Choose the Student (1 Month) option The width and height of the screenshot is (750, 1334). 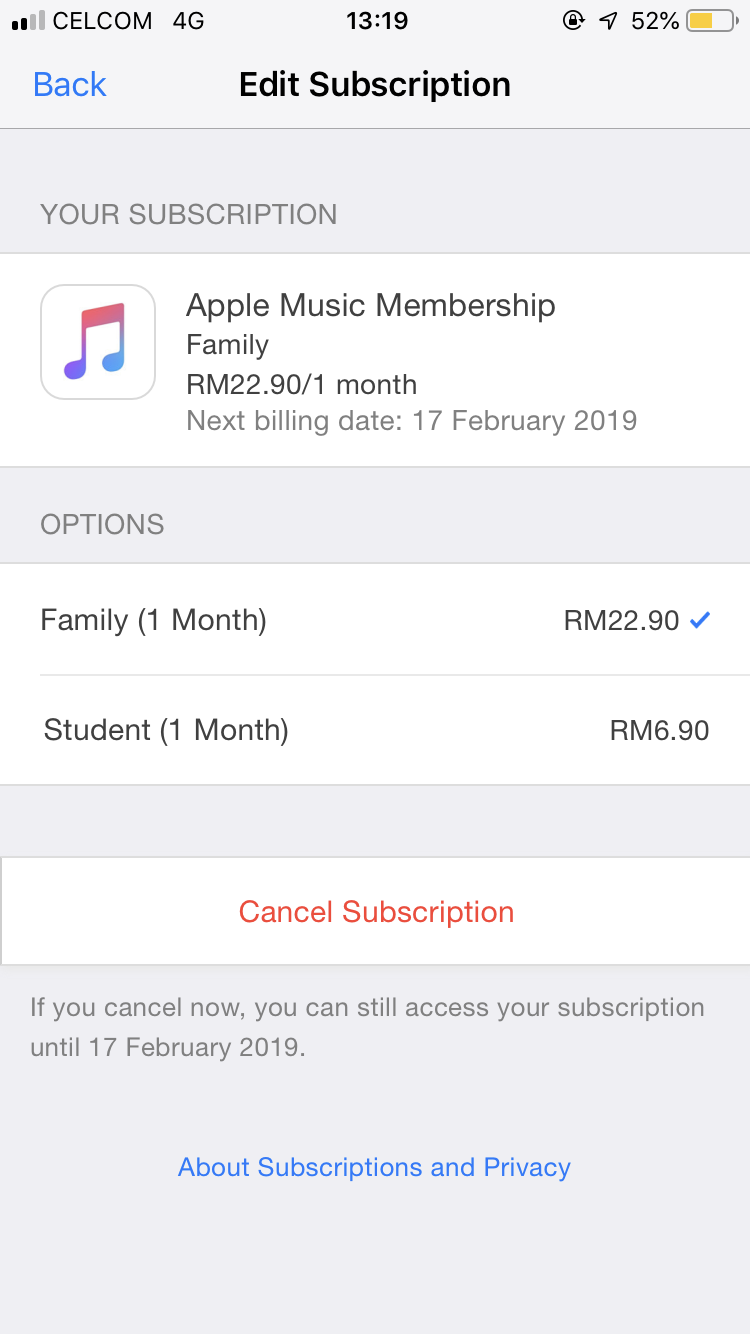click(374, 730)
